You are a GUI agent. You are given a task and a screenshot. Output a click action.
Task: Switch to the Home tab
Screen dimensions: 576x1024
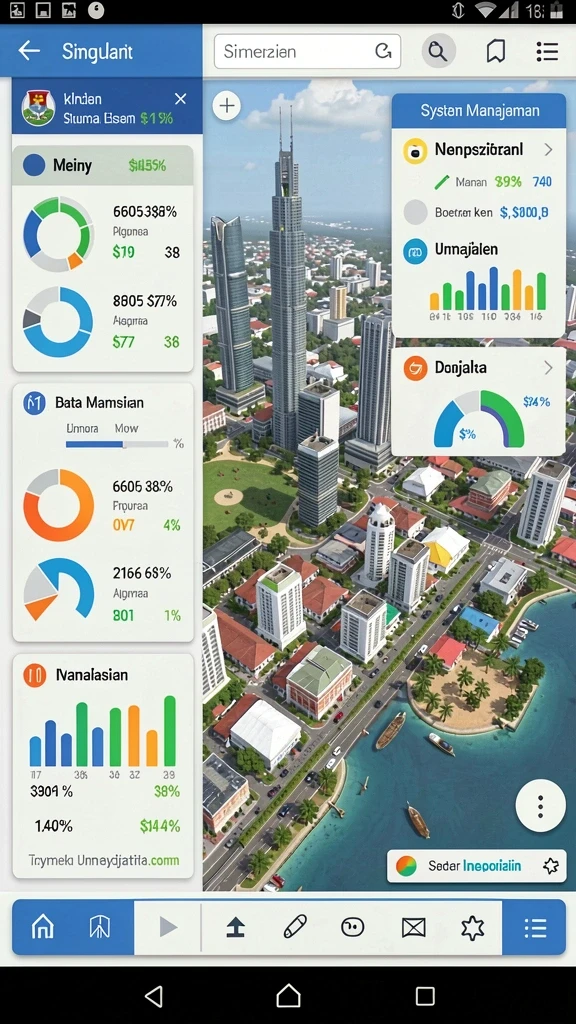[42, 927]
